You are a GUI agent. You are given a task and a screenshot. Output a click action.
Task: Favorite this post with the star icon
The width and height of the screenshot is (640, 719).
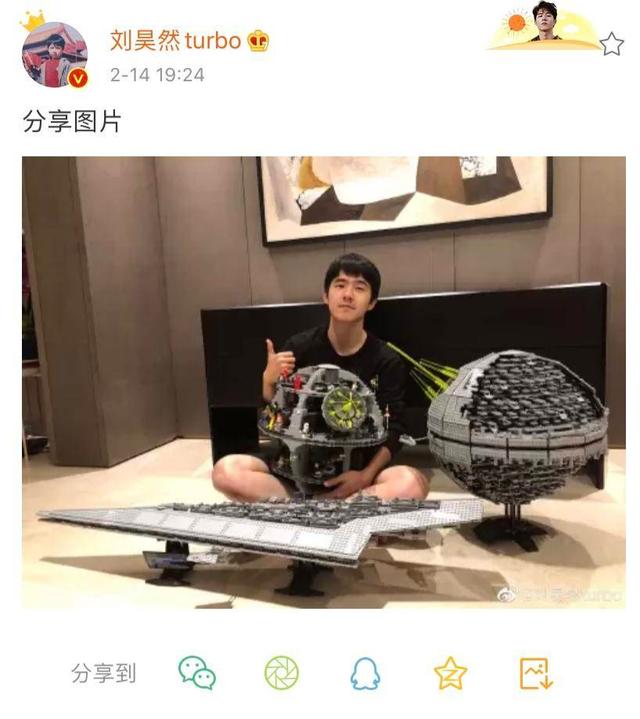(612, 43)
